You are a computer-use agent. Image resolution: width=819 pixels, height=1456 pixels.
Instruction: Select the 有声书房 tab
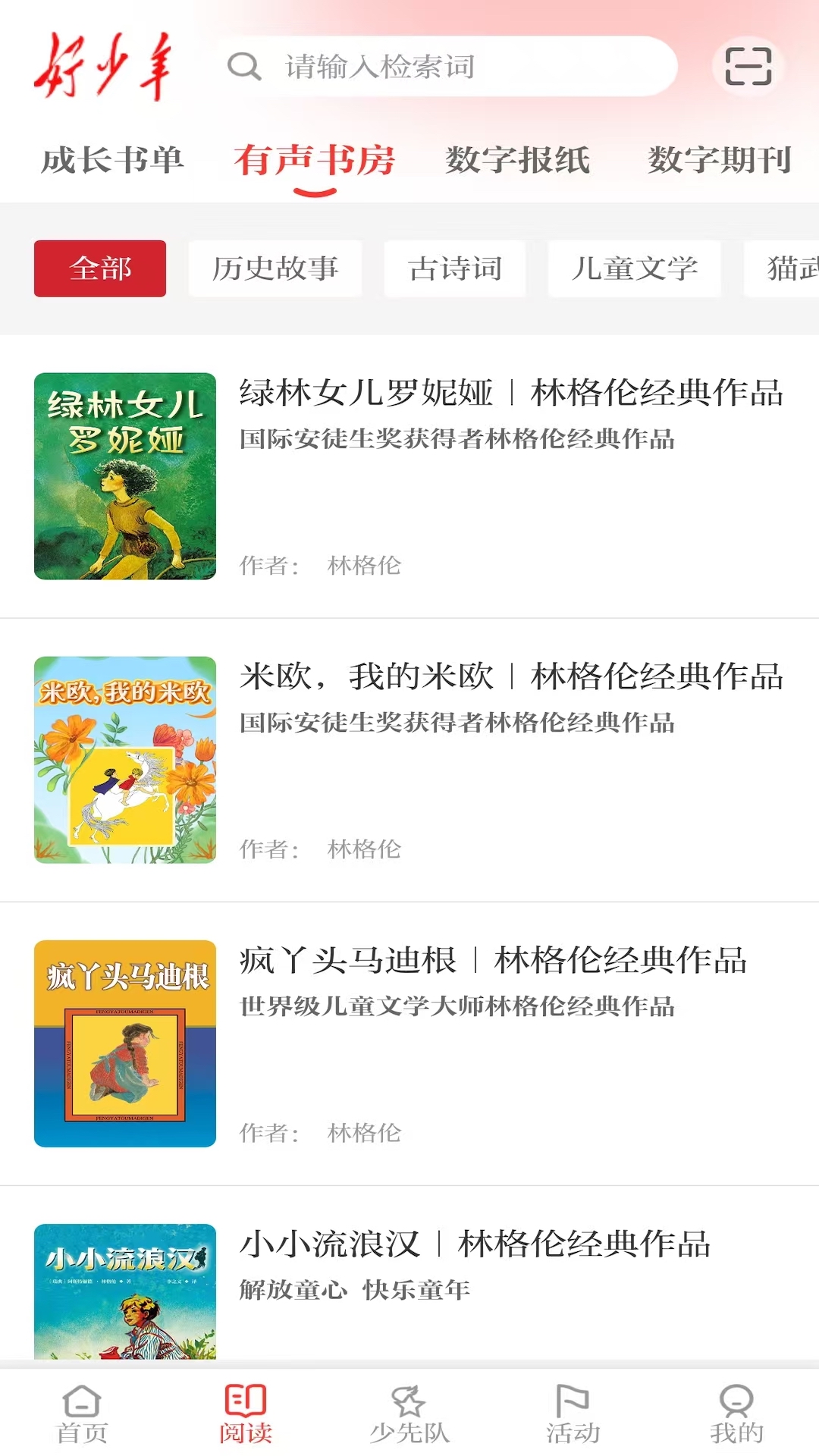[315, 160]
